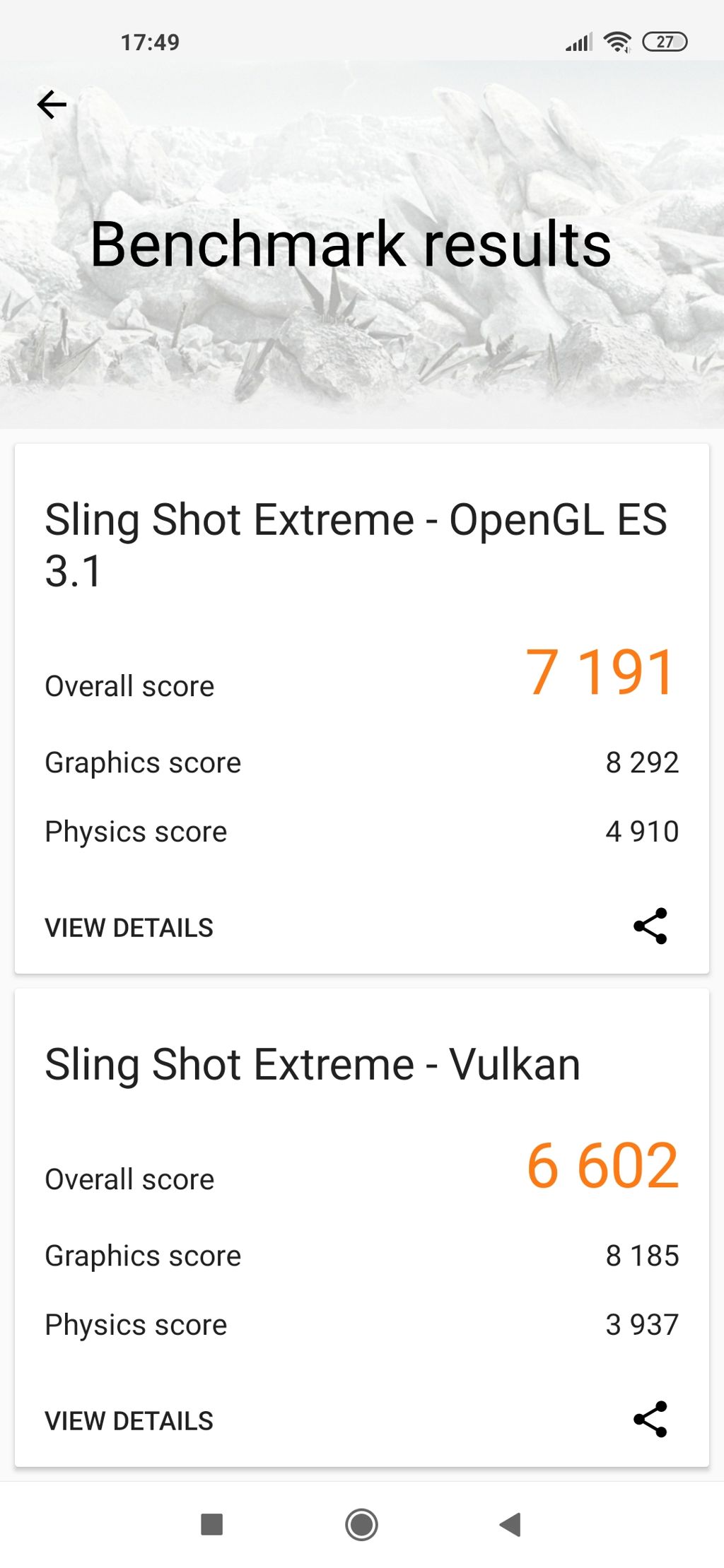724x1568 pixels.
Task: Open the Sling Shot Extreme OpenGL card
Action: point(356,545)
